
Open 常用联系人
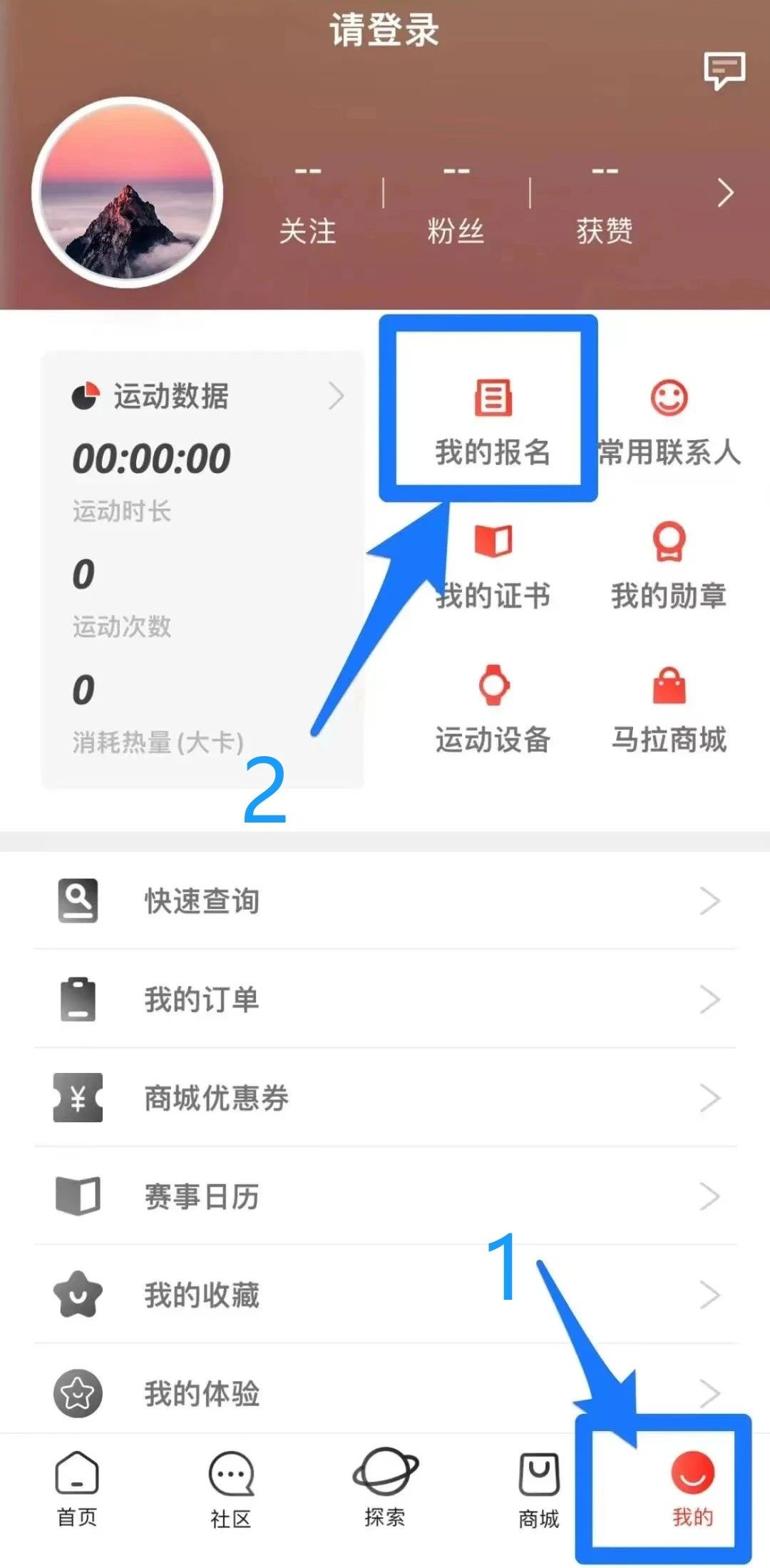[668, 421]
